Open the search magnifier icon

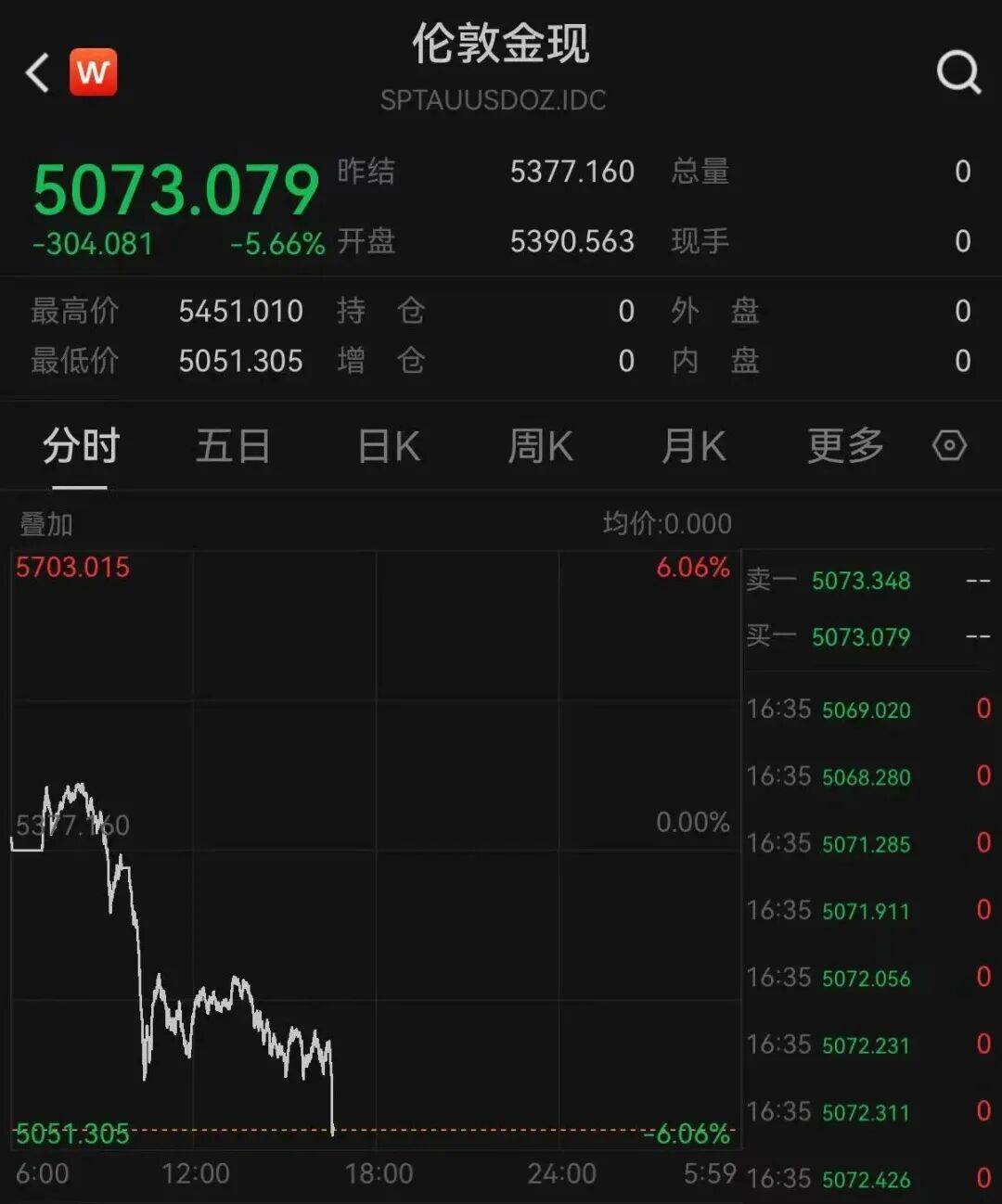[x=958, y=71]
